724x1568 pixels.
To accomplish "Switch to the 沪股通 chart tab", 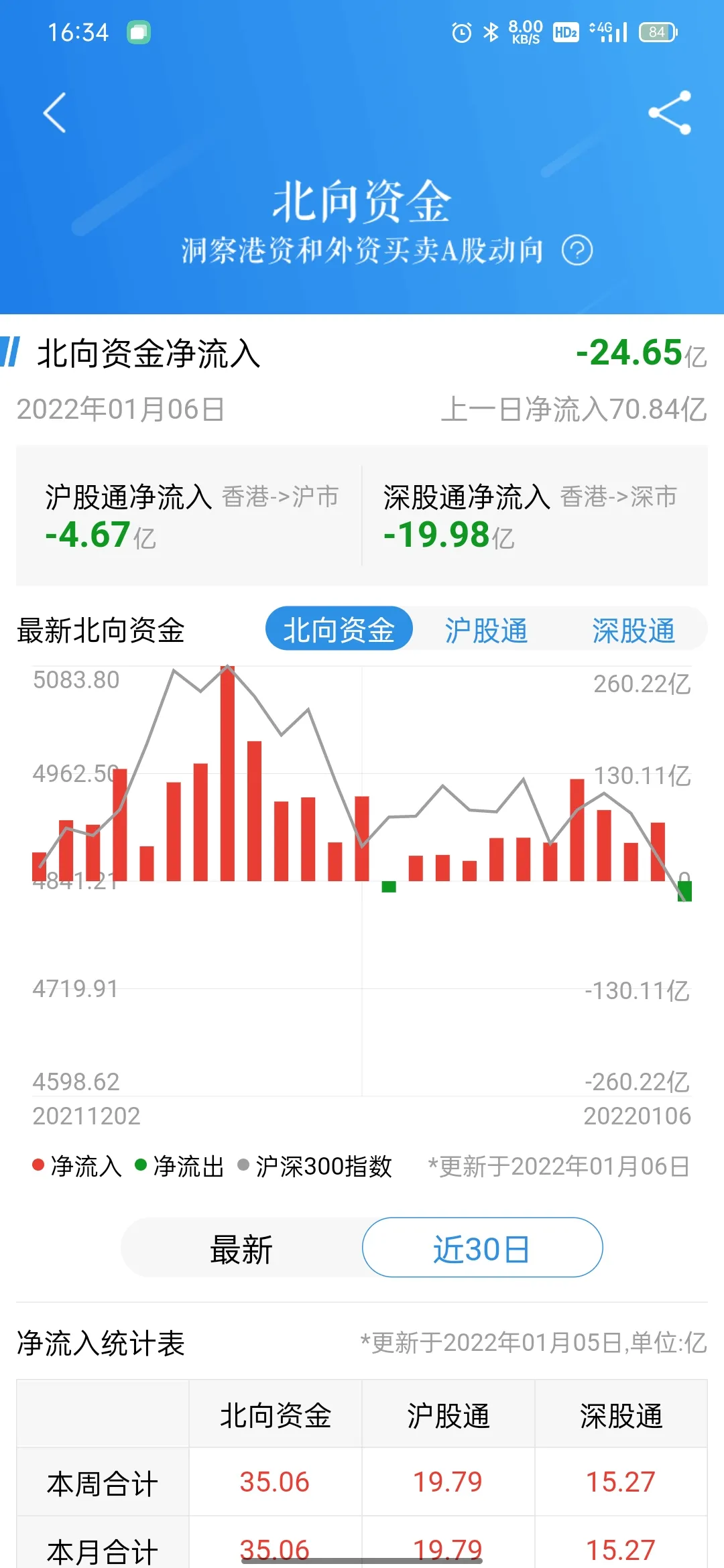I will 485,630.
